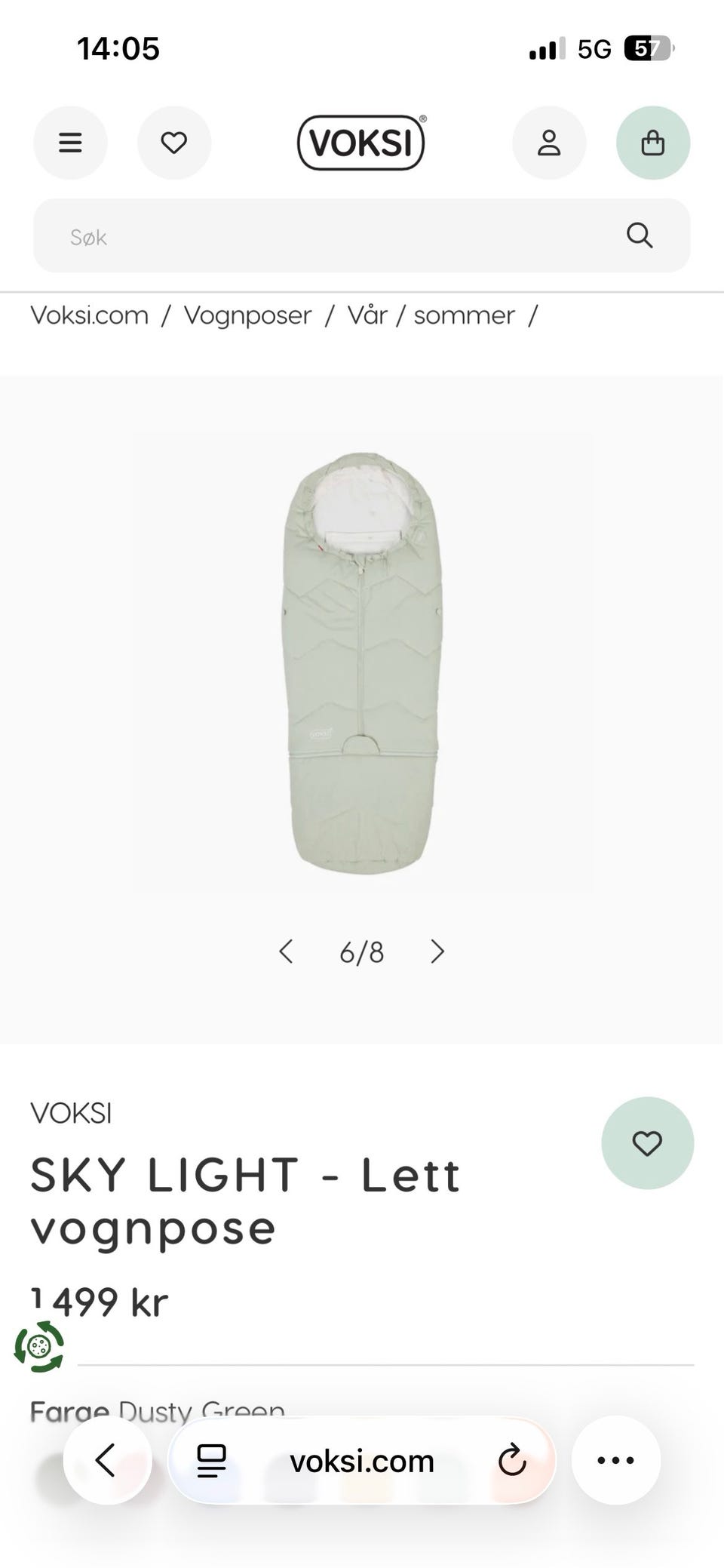This screenshot has height=1568, width=724.
Task: Reload the voksi.com page
Action: pyautogui.click(x=512, y=1460)
